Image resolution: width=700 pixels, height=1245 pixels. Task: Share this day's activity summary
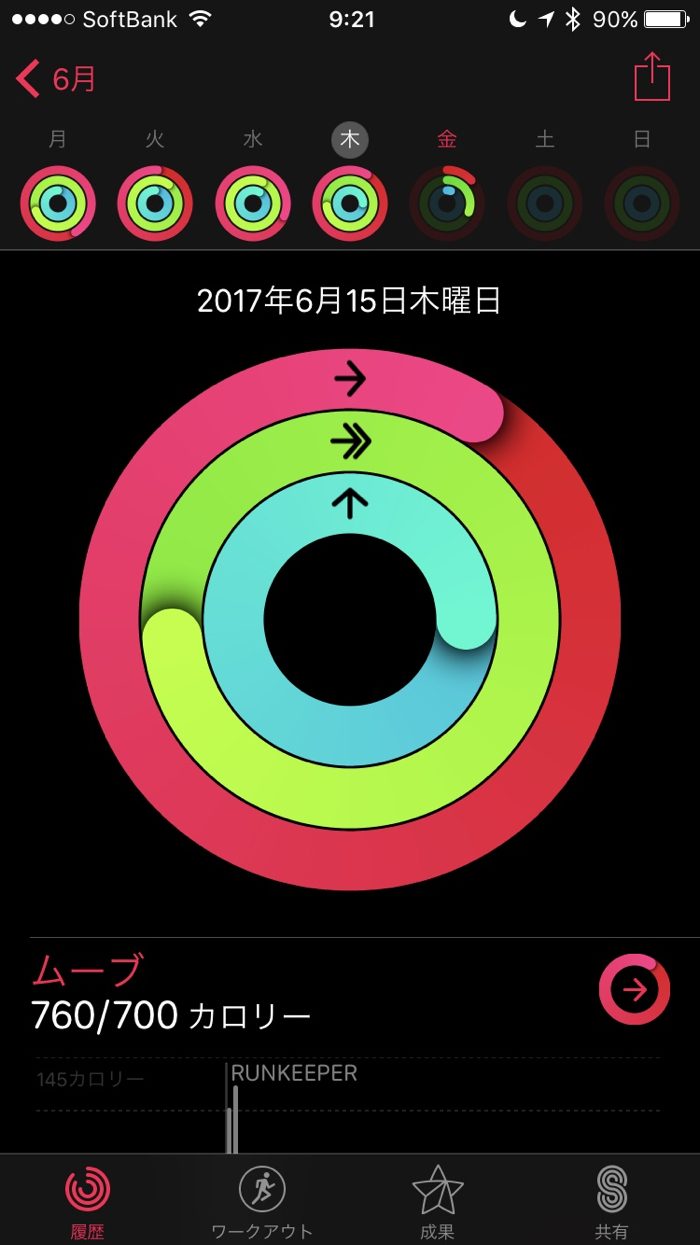[652, 77]
